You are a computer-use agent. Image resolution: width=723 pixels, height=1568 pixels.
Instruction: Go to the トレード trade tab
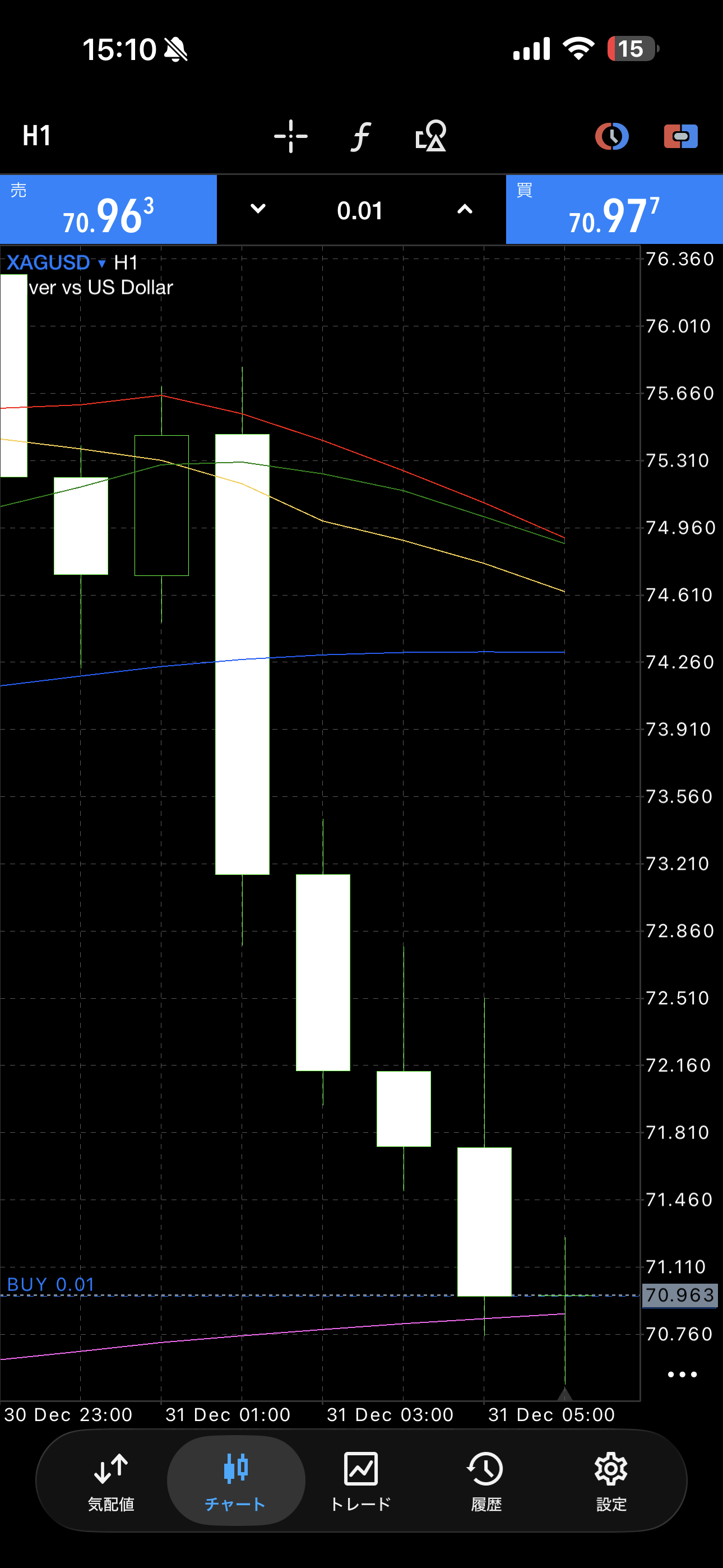point(361,1481)
